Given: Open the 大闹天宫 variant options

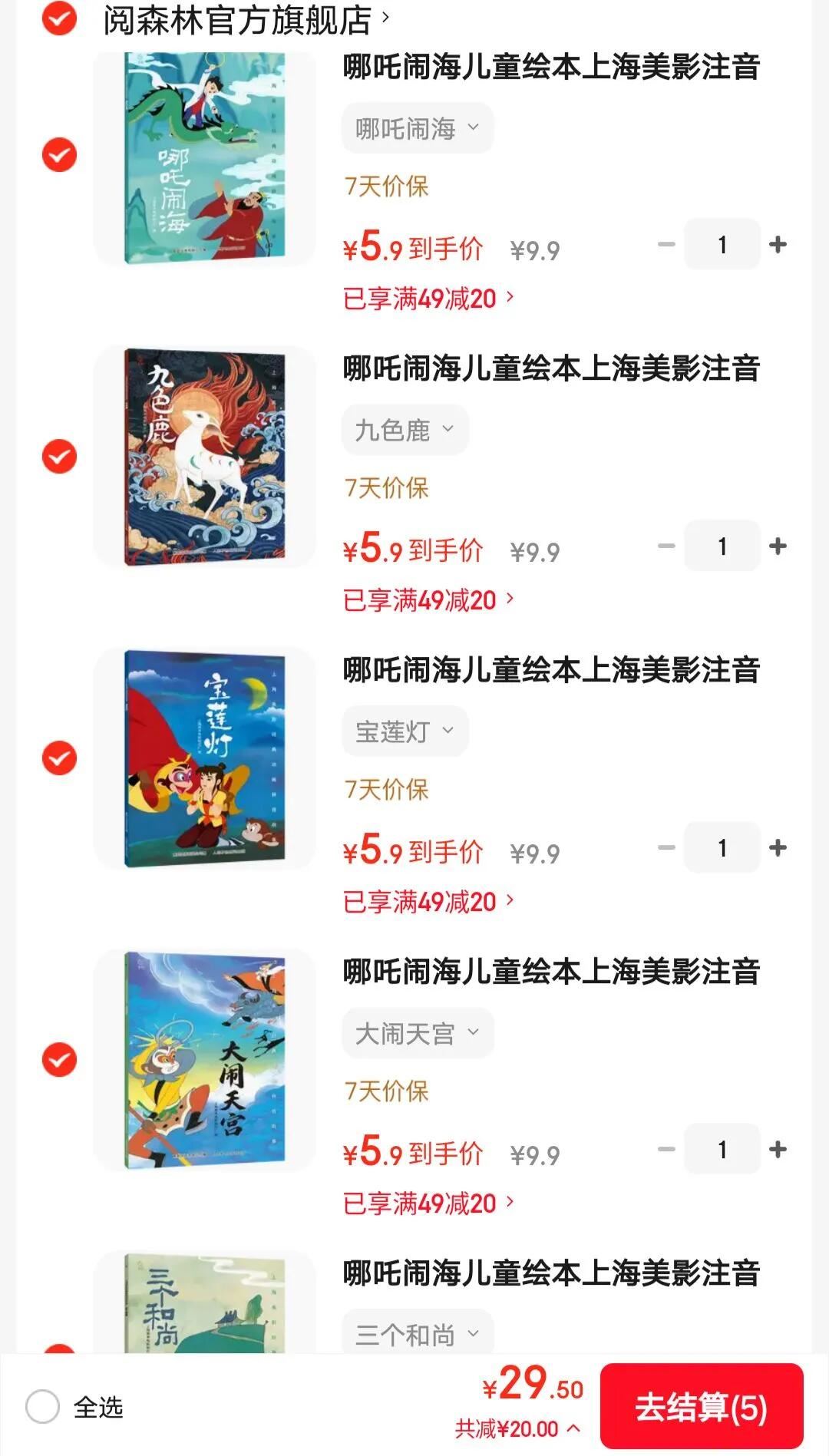Looking at the screenshot, I should [x=417, y=1032].
